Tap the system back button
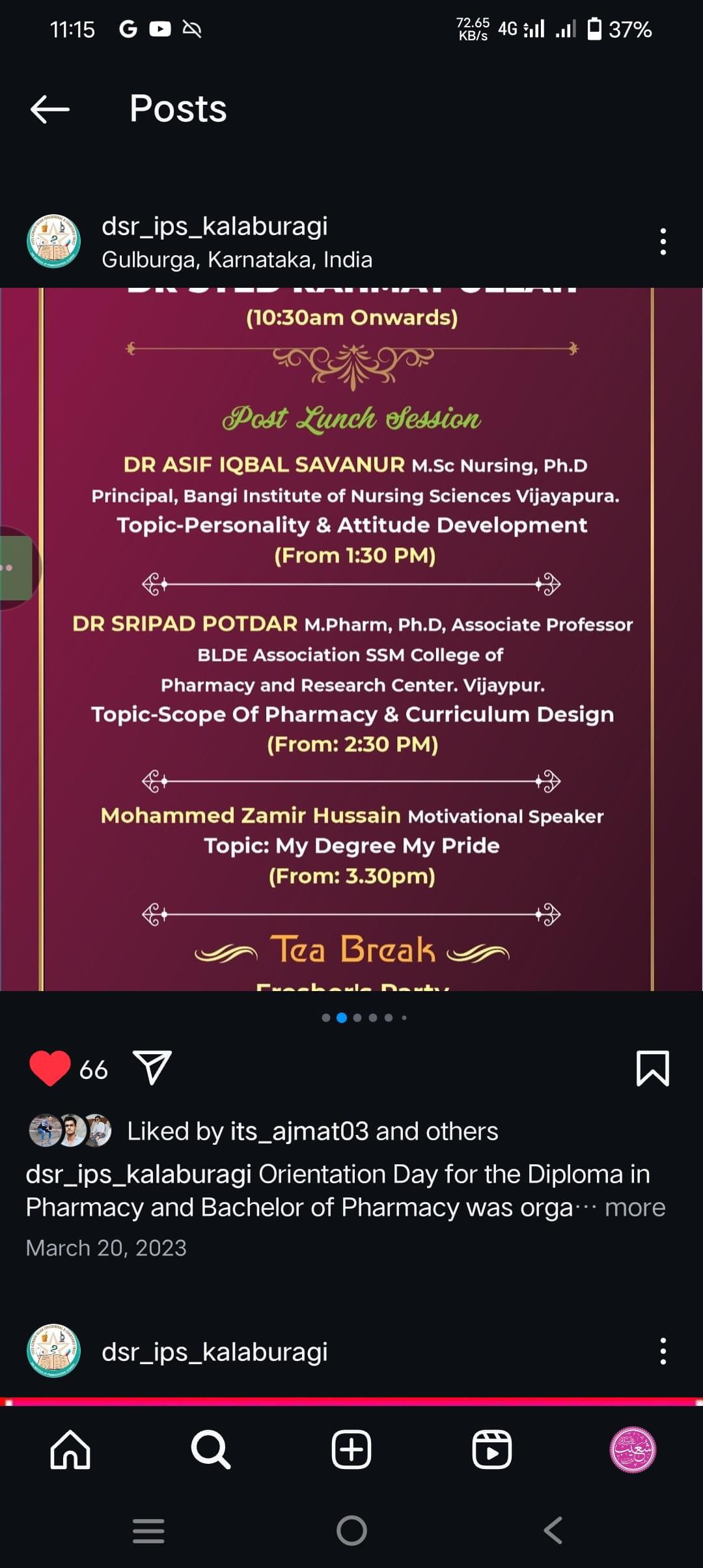Image resolution: width=703 pixels, height=1568 pixels. coord(553,1530)
